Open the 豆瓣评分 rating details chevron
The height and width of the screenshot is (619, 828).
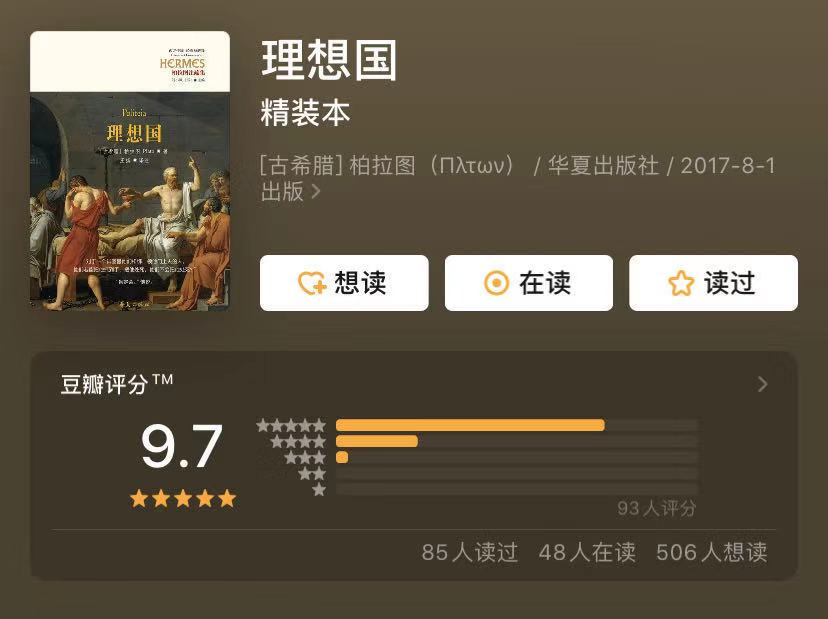click(x=763, y=385)
